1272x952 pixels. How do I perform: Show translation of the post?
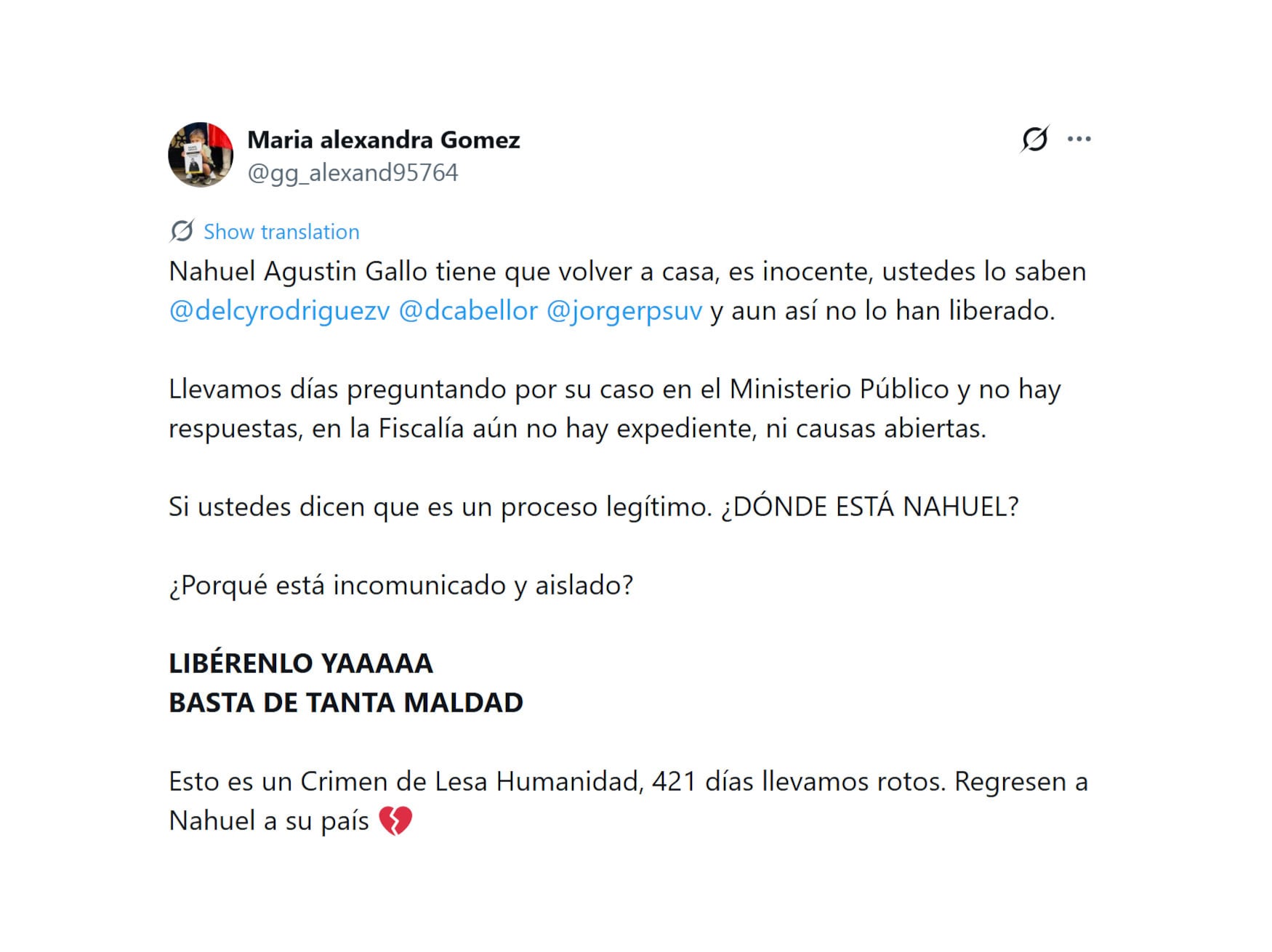pos(281,232)
